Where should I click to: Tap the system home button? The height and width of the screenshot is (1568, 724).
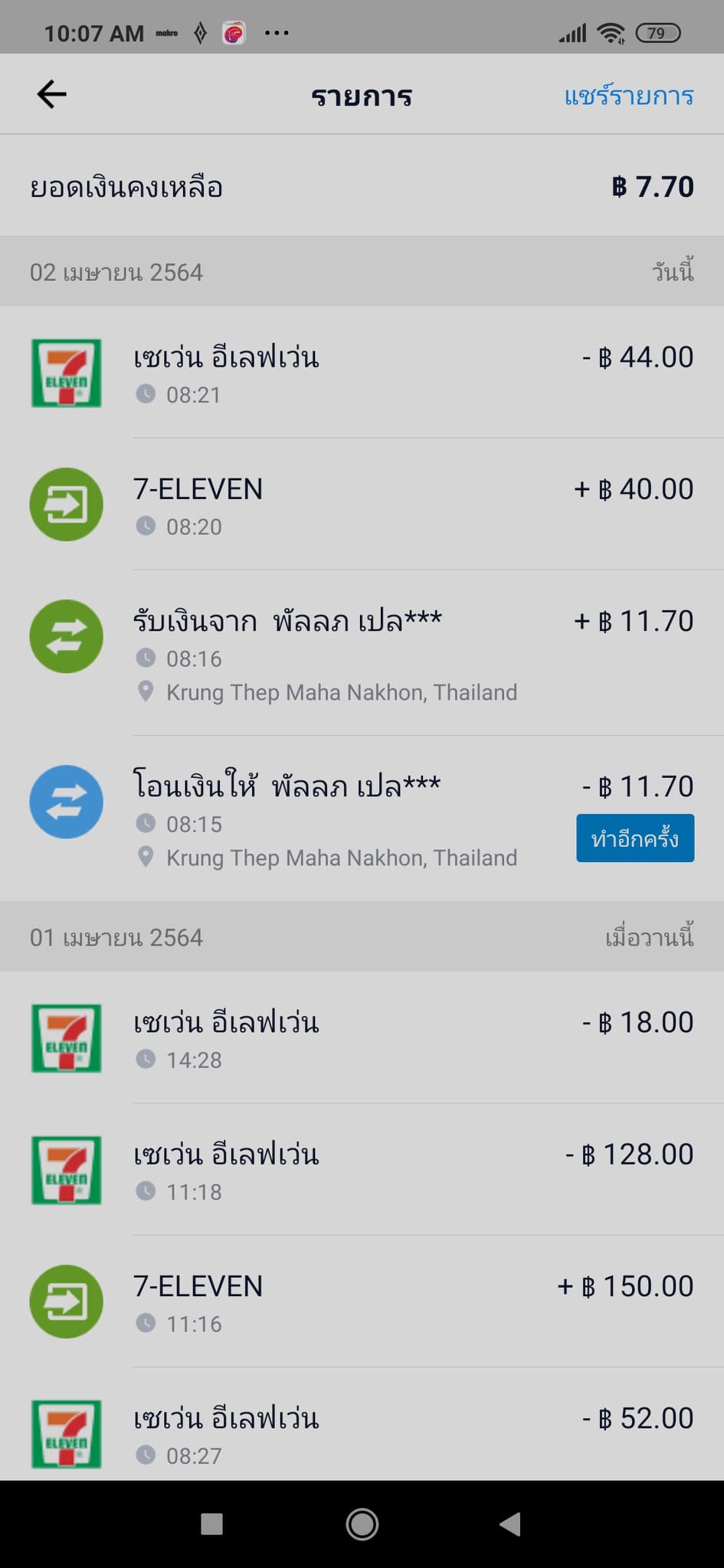[x=362, y=1524]
